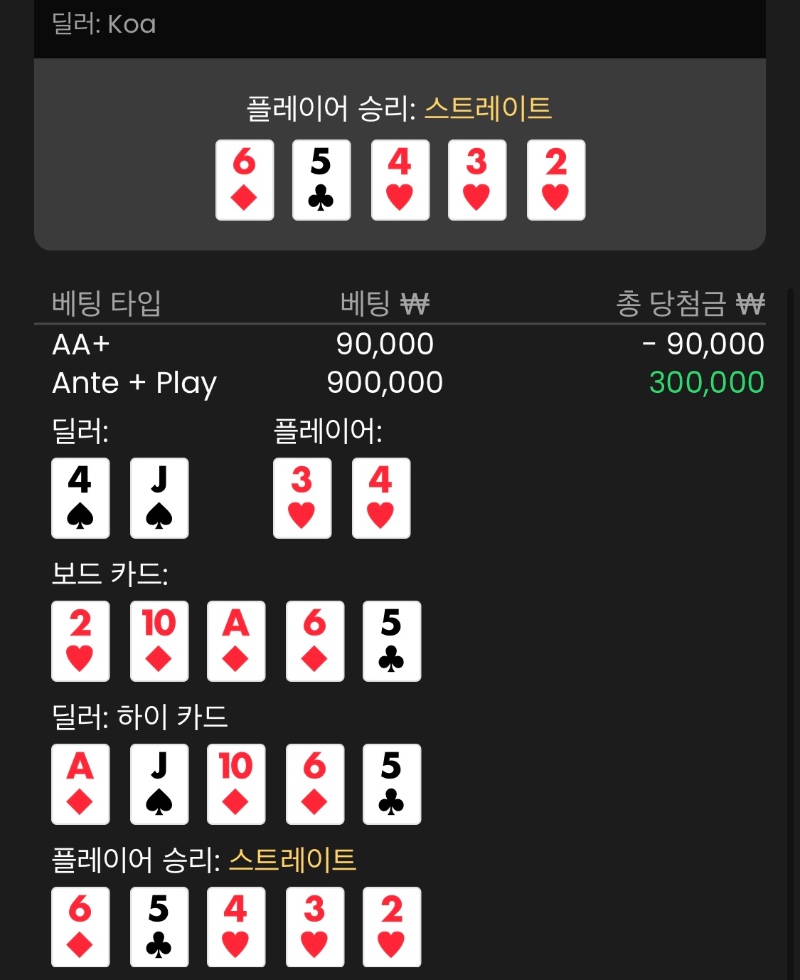Viewport: 800px width, 980px height.
Task: Click the 4 of hearts in the straight at bottom
Action: [x=236, y=926]
